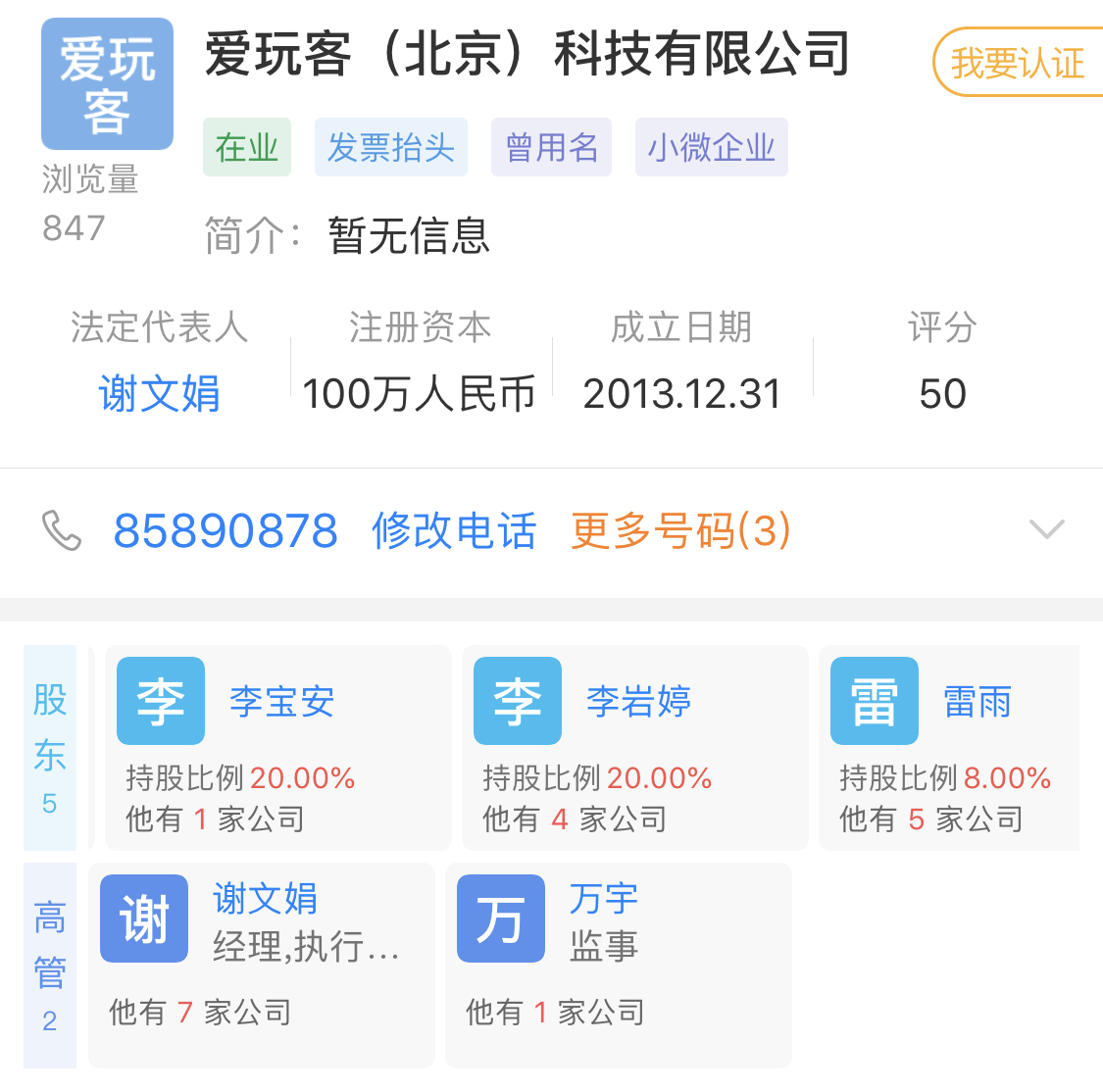Tap 修改电话 to edit phone
The width and height of the screenshot is (1103, 1092).
453,531
